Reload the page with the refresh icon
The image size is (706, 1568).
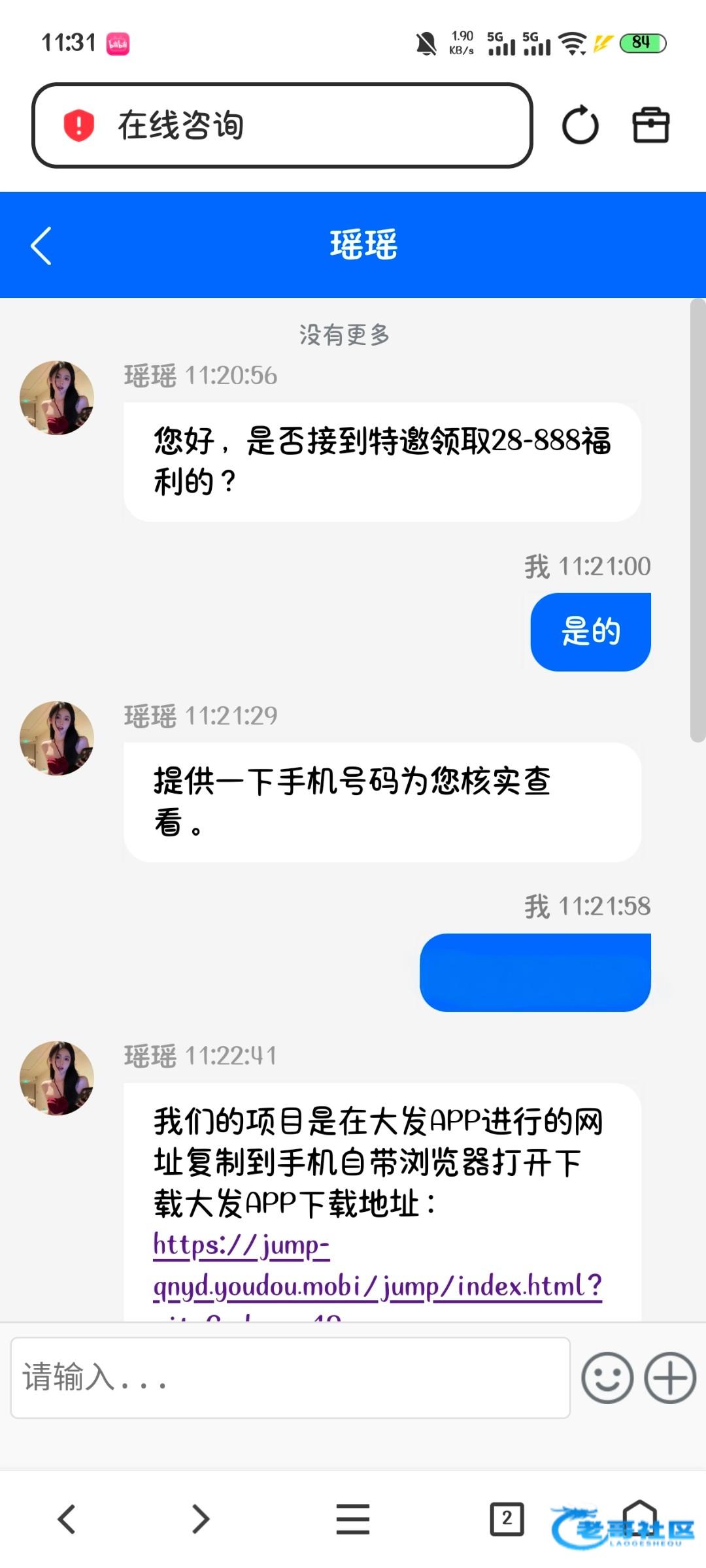click(580, 125)
